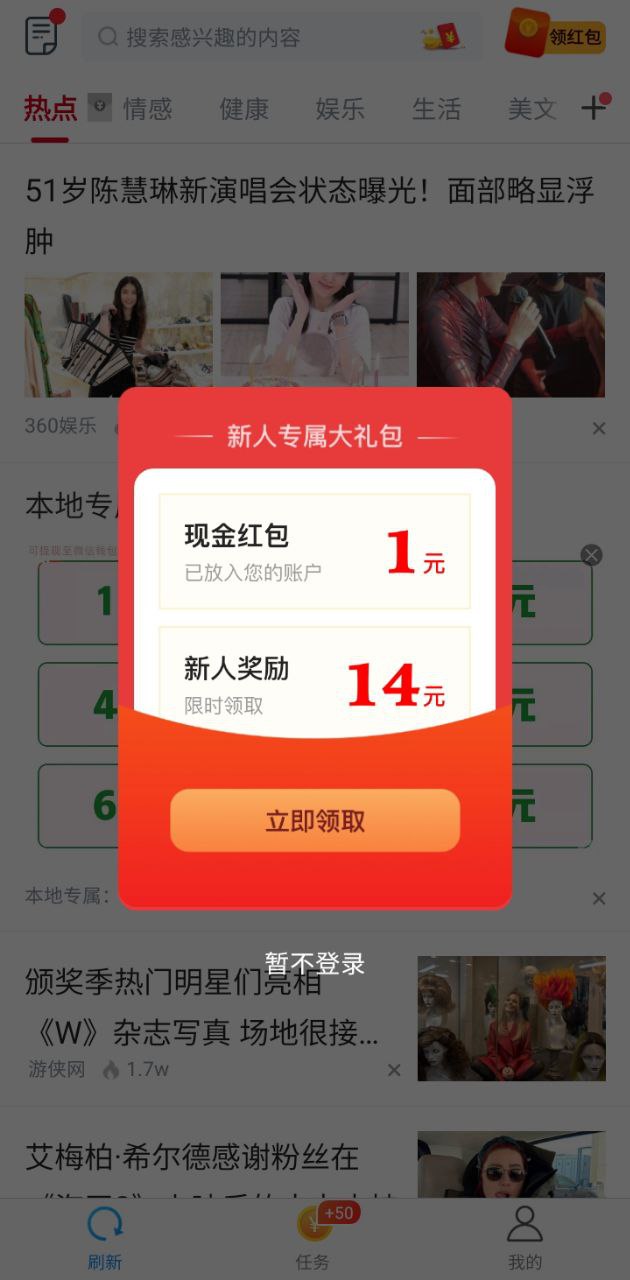
Task: Dismiss the 360娱乐 article with its X
Action: tap(599, 428)
